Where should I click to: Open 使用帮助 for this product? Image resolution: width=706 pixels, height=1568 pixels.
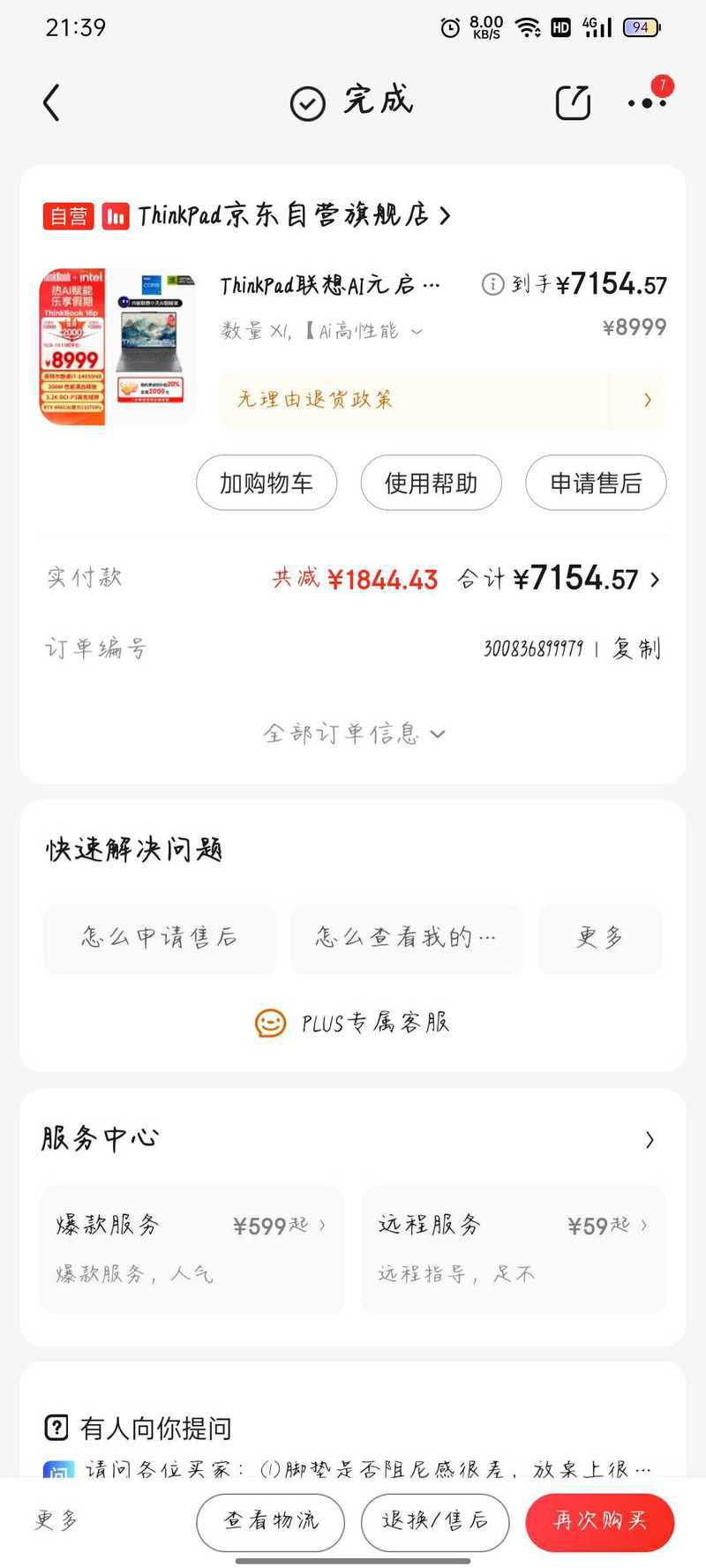click(431, 483)
